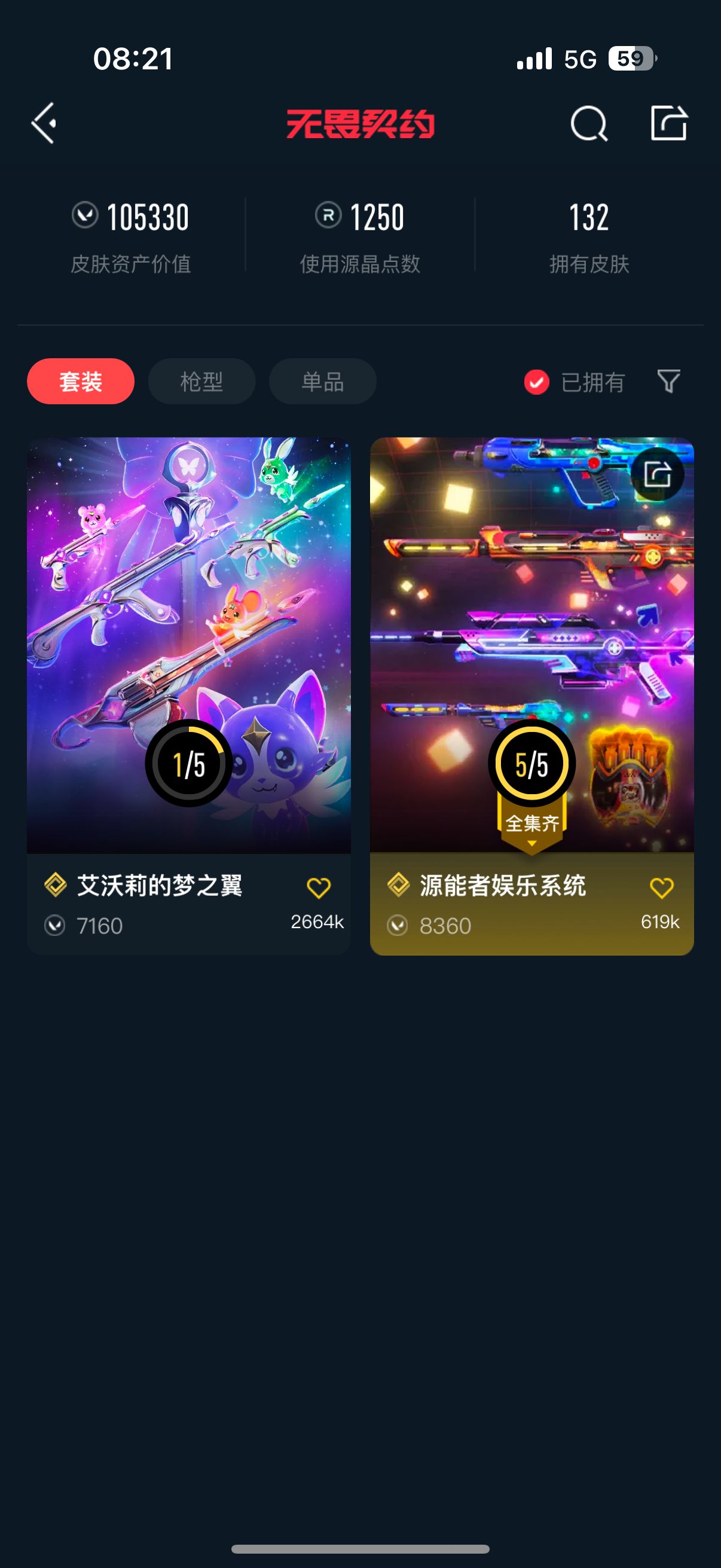
Task: Switch to the 单品 tab
Action: point(322,382)
